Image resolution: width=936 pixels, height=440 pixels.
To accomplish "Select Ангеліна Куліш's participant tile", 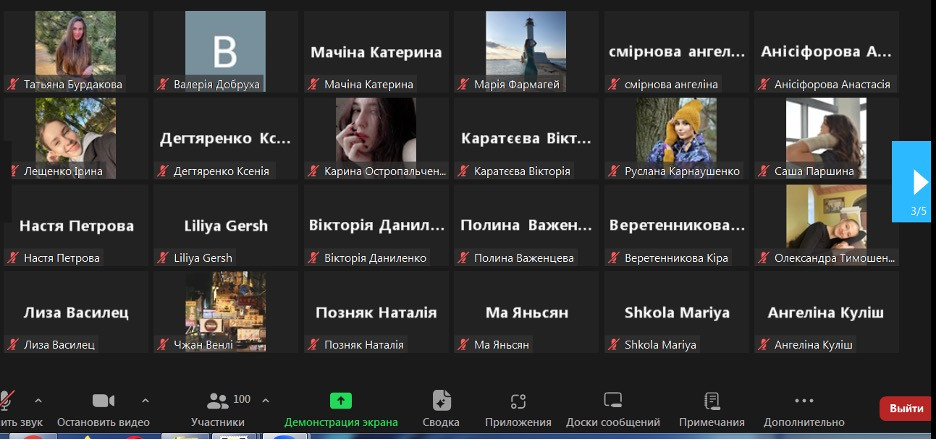I will pyautogui.click(x=826, y=312).
